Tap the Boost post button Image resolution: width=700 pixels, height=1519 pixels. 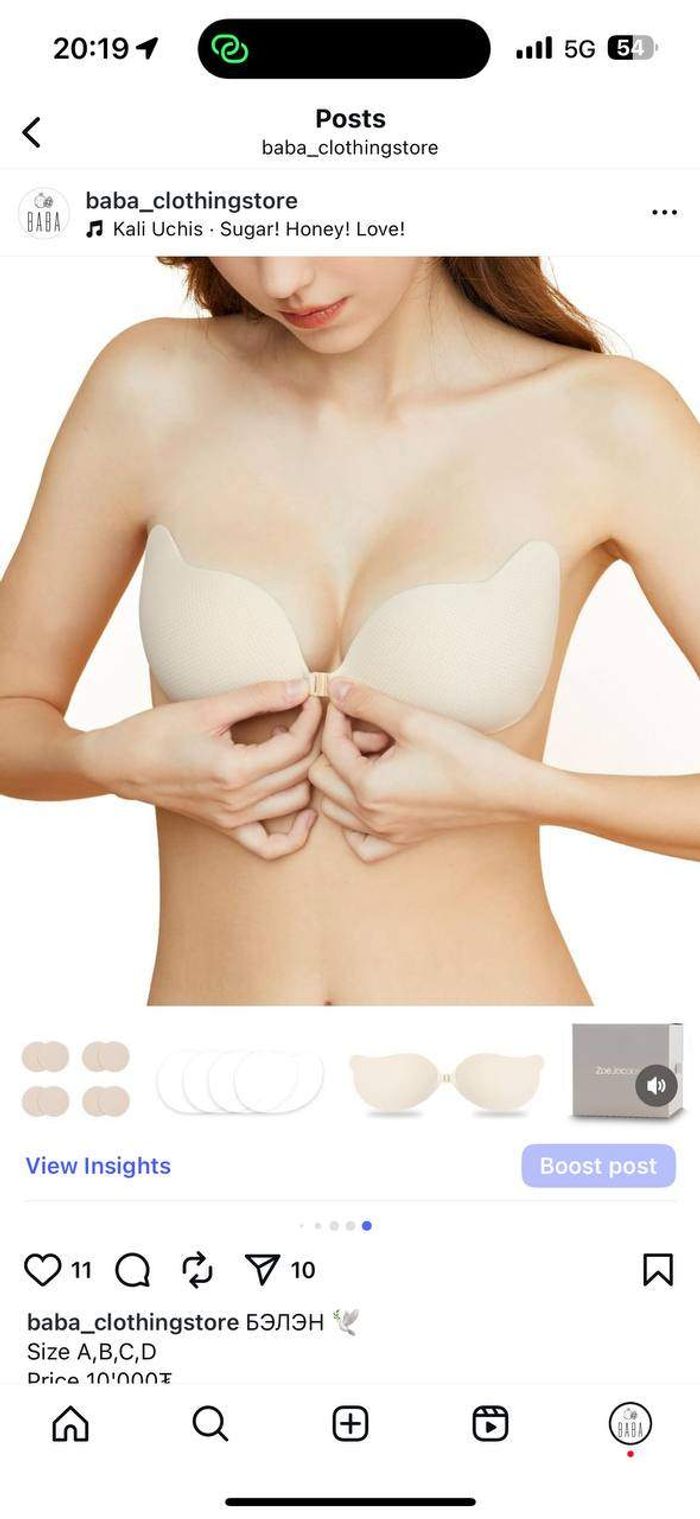pyautogui.click(x=598, y=1166)
